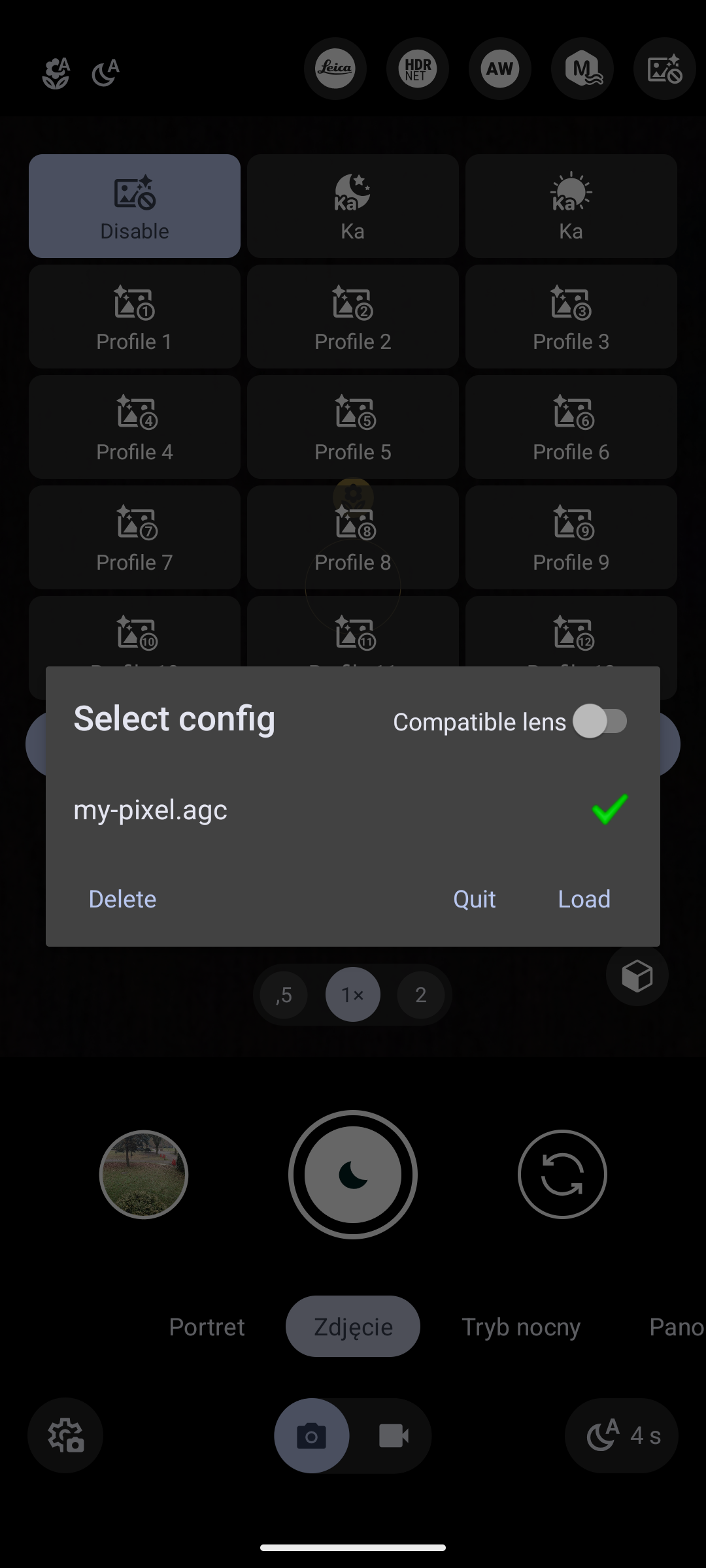The height and width of the screenshot is (1568, 706).
Task: Open the Leica color option
Action: [x=335, y=69]
